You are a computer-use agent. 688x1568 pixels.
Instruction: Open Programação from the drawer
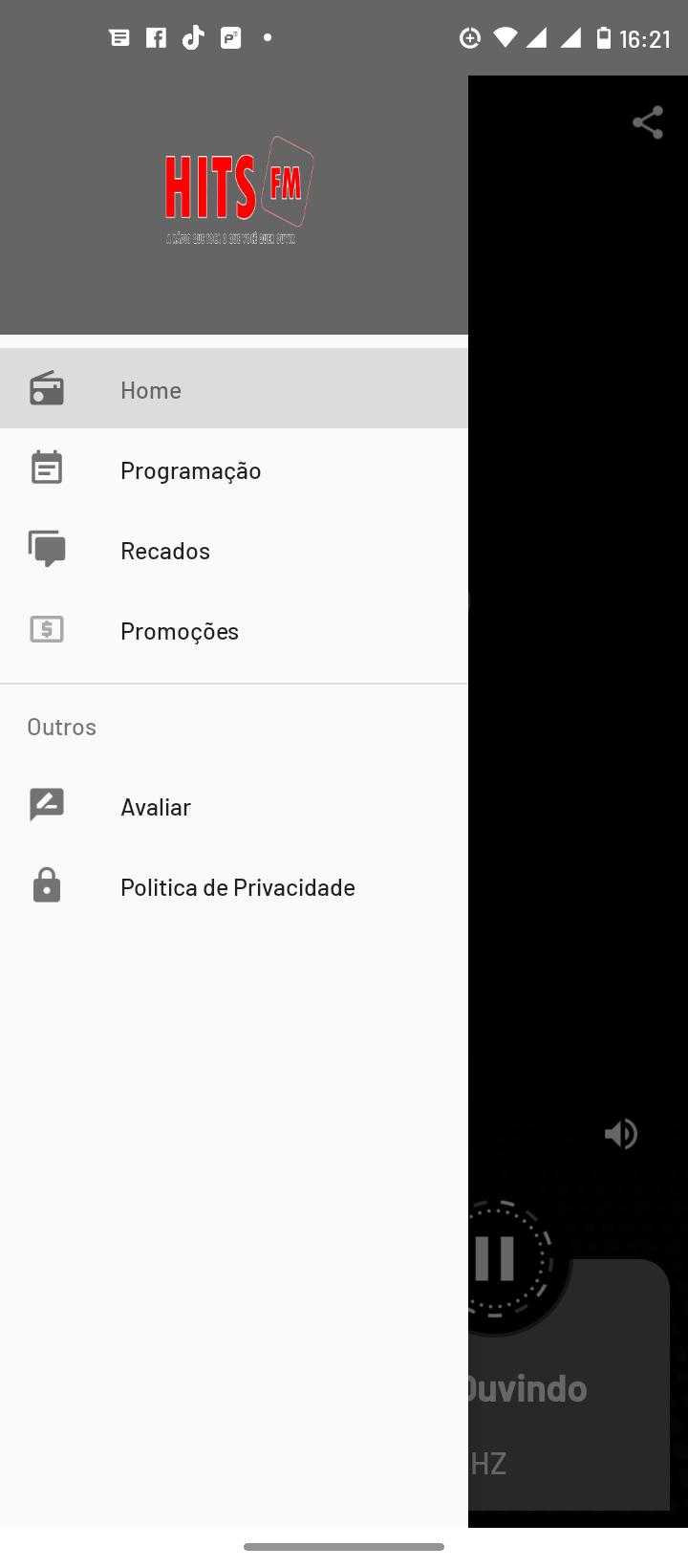234,469
